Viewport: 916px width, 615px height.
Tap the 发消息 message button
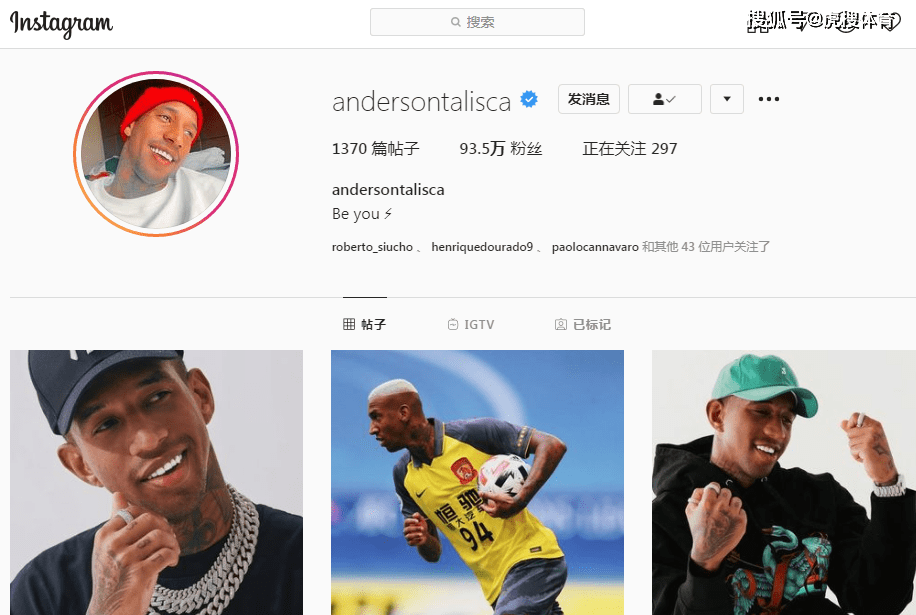(588, 99)
